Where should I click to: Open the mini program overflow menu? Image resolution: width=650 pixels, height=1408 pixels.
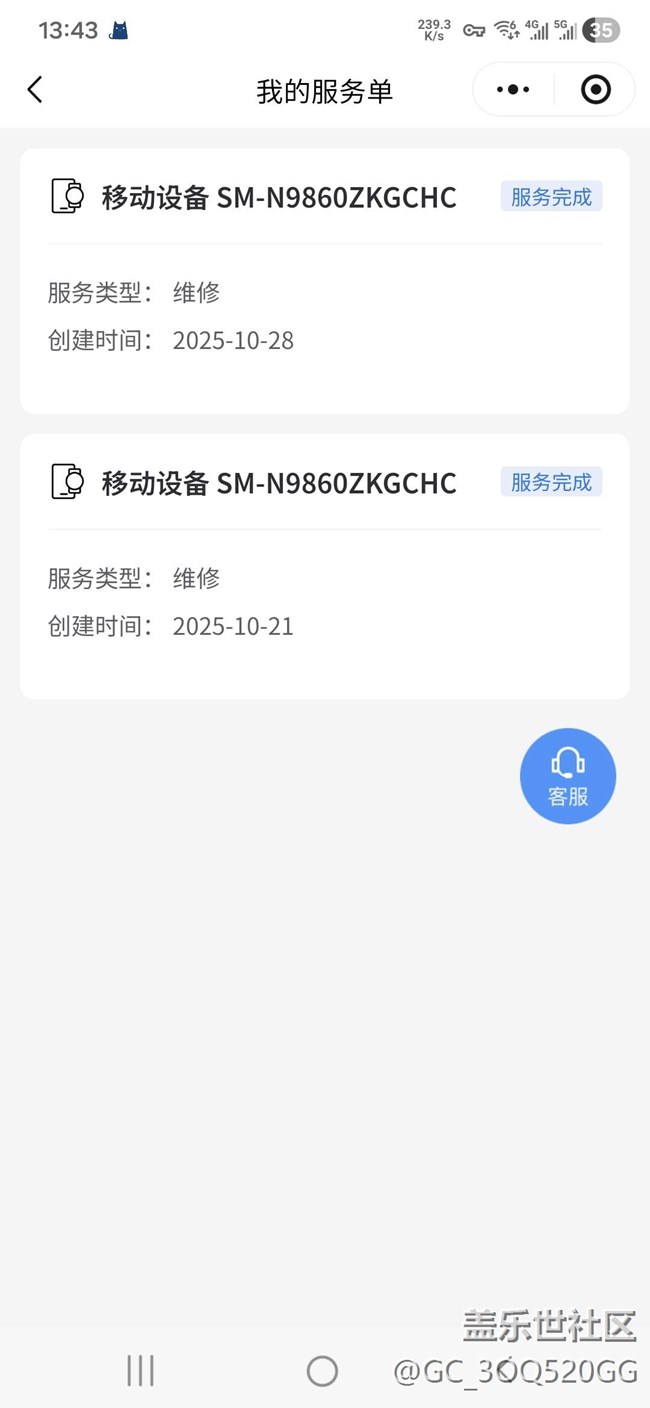tap(513, 90)
